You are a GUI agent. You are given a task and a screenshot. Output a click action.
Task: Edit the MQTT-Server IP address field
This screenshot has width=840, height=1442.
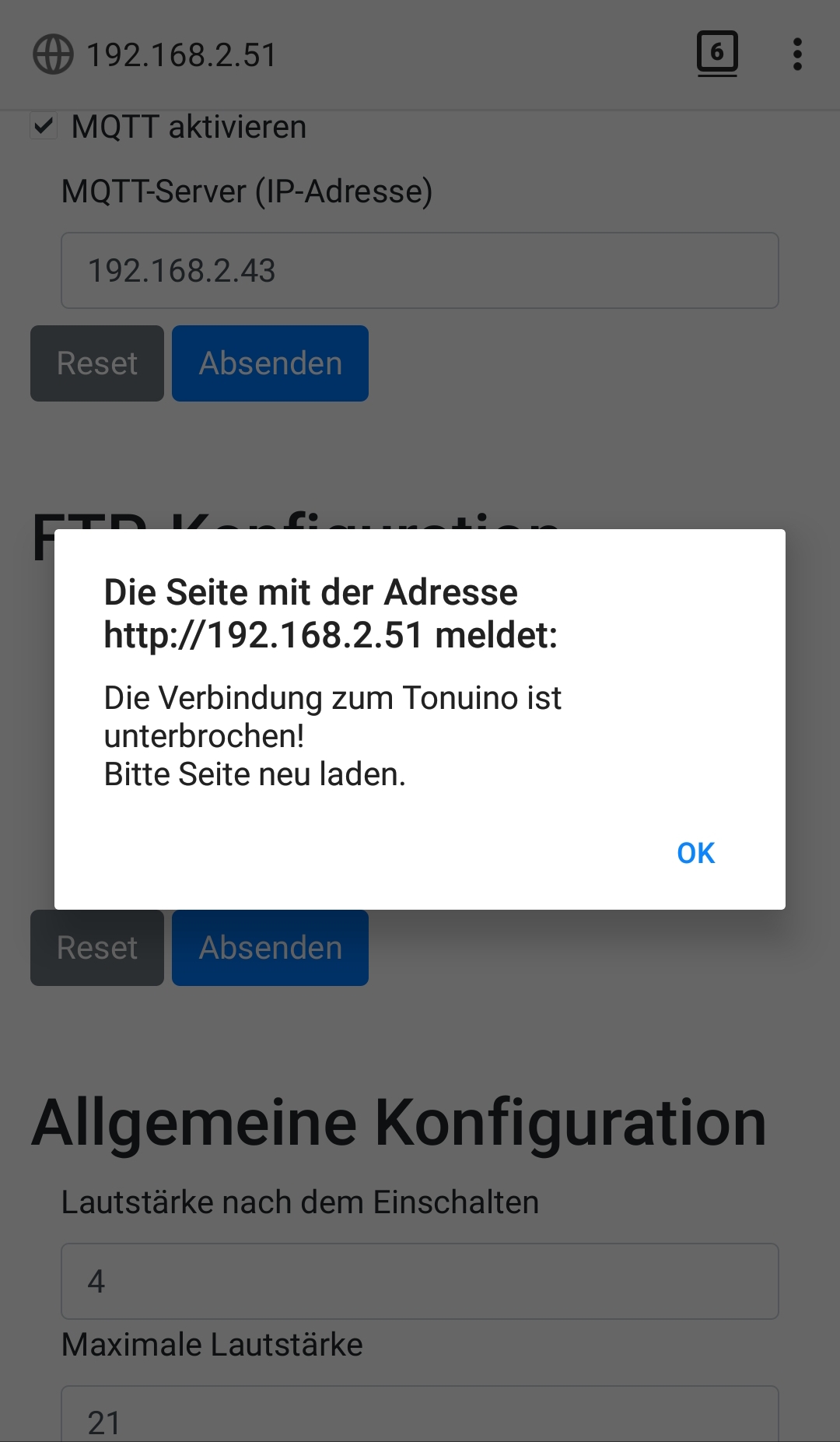420,270
